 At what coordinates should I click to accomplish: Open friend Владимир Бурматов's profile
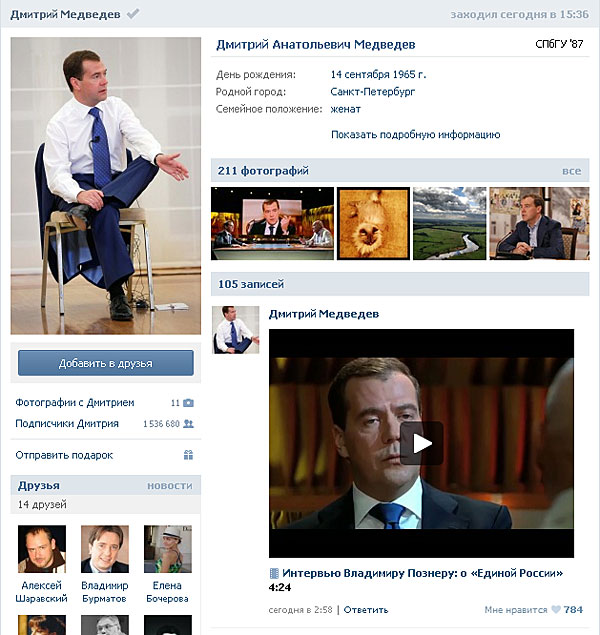coord(105,550)
